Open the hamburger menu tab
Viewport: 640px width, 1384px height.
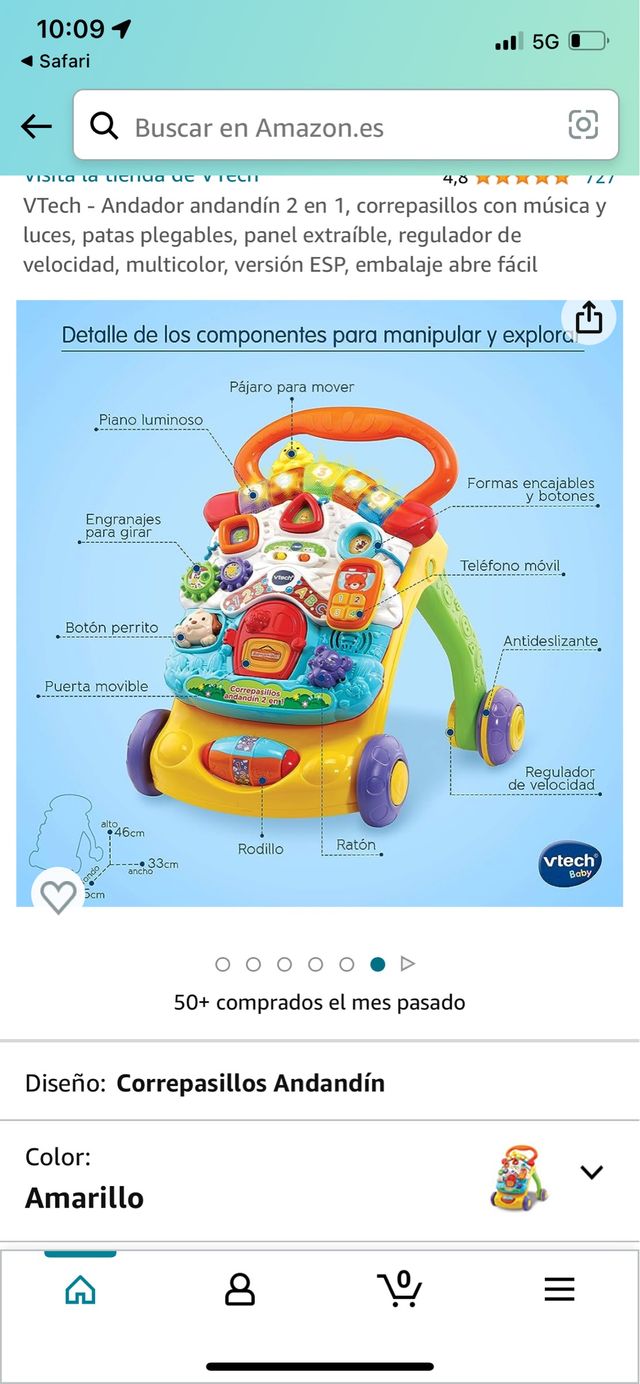[560, 1290]
